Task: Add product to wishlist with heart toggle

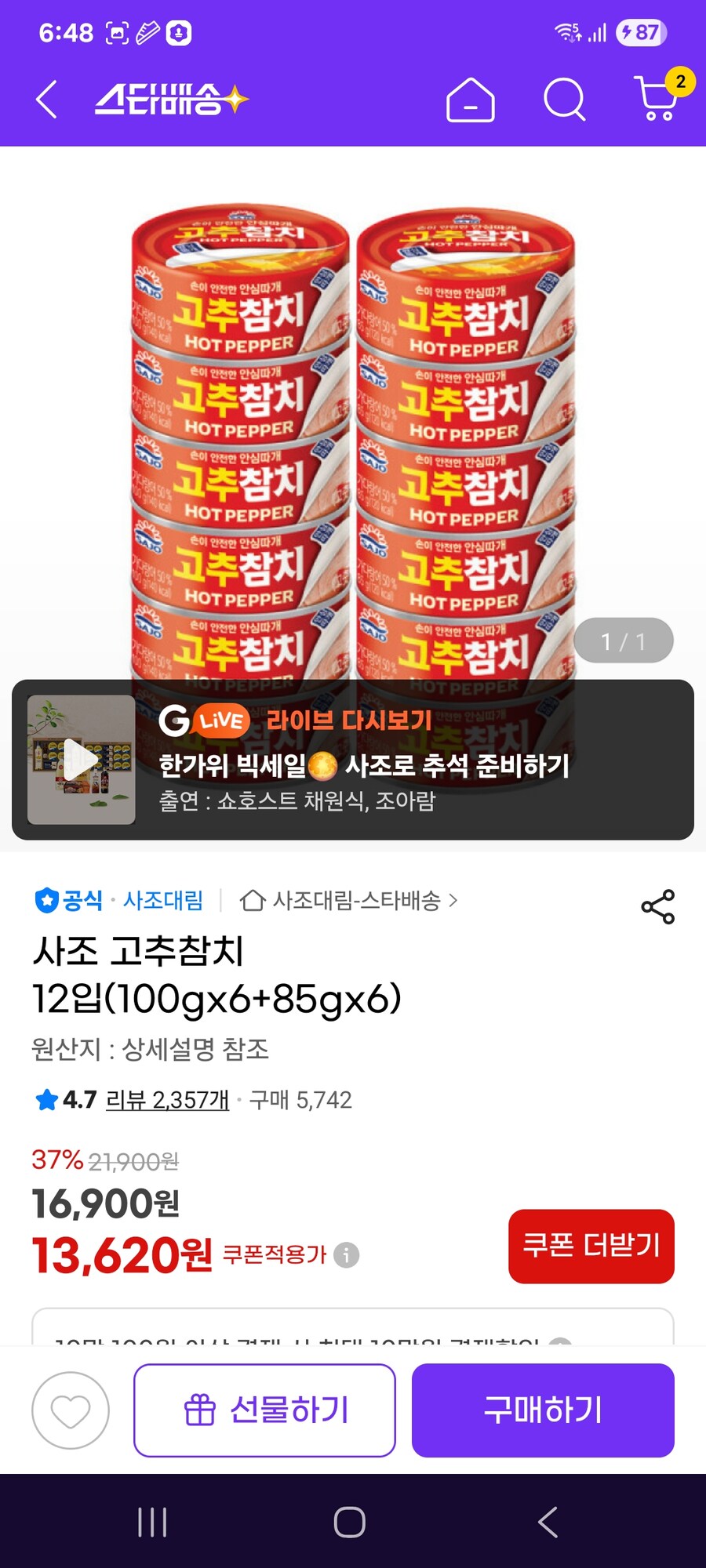Action: (69, 1411)
